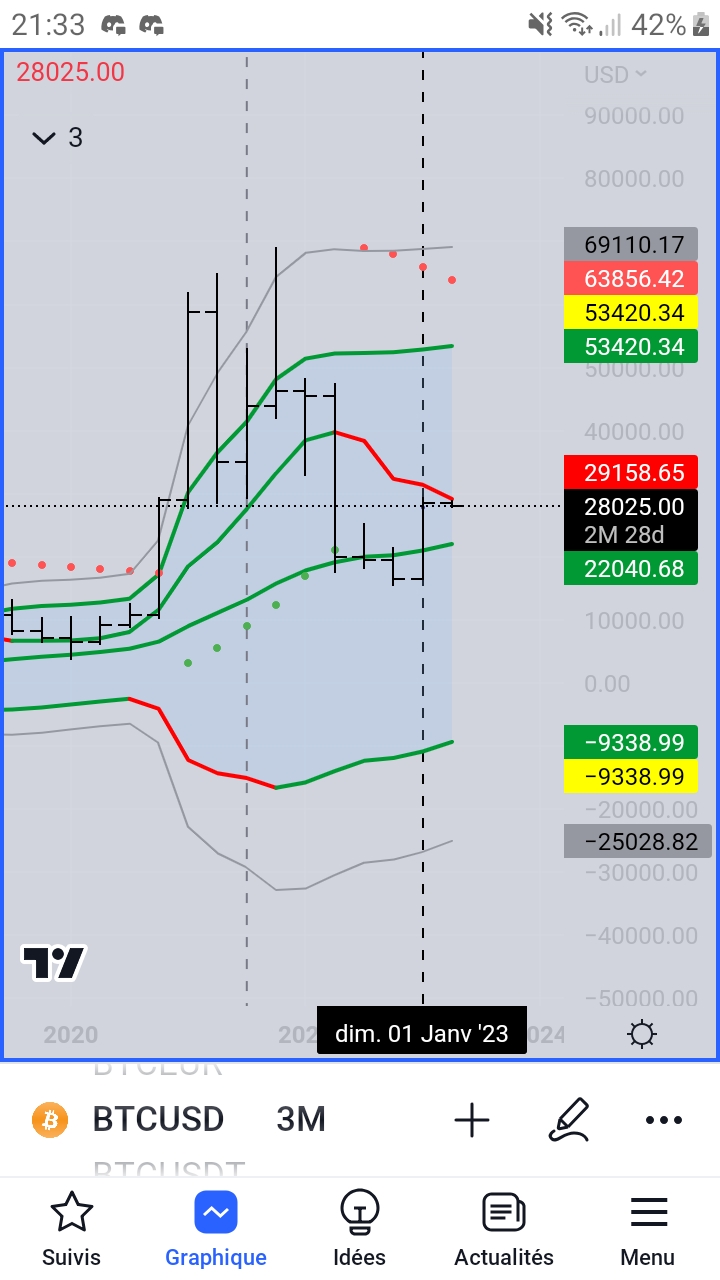720x1280 pixels.
Task: Open the Actualités tab
Action: tap(504, 1230)
